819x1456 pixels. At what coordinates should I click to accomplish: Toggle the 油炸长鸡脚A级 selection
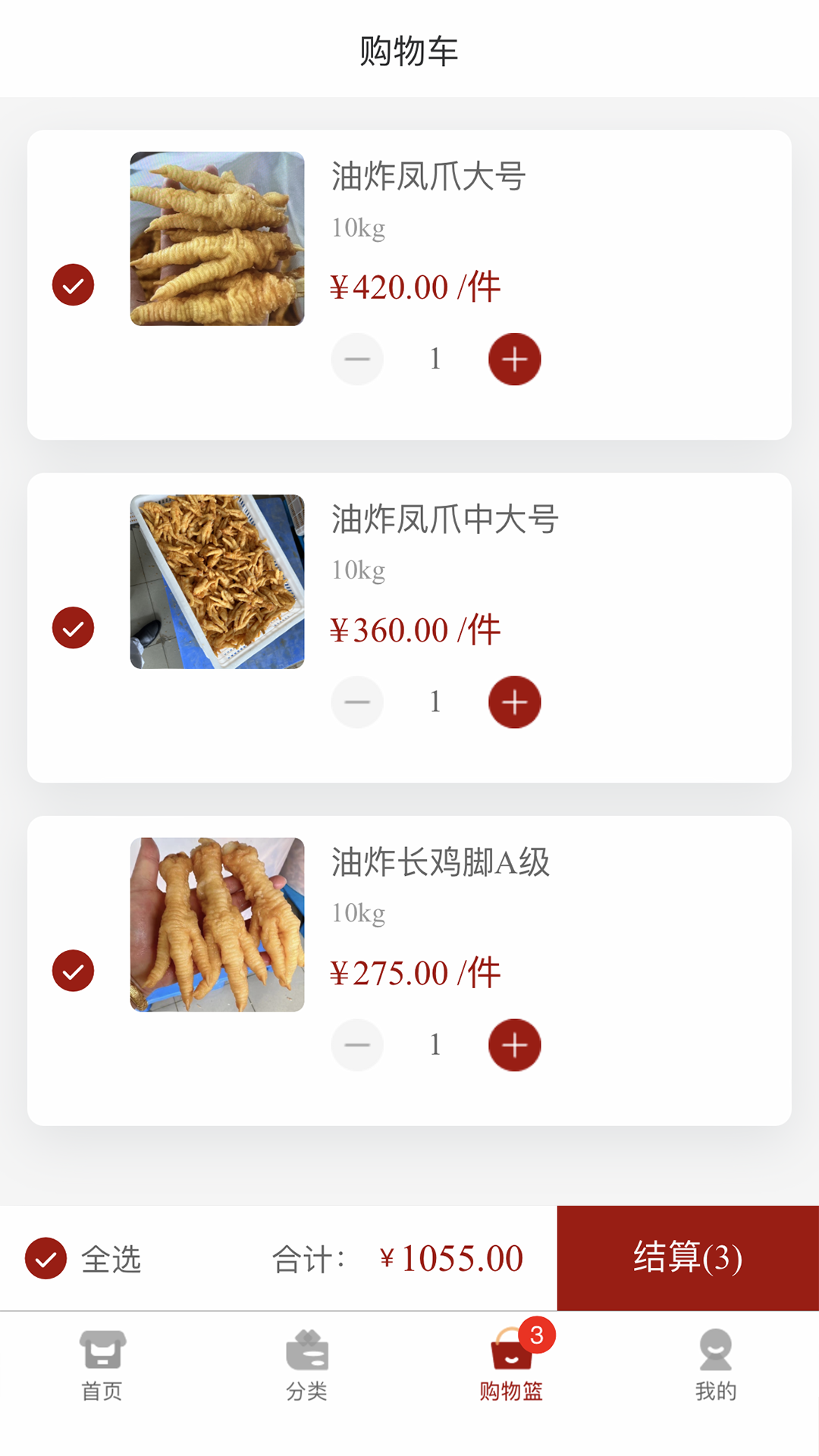(73, 969)
